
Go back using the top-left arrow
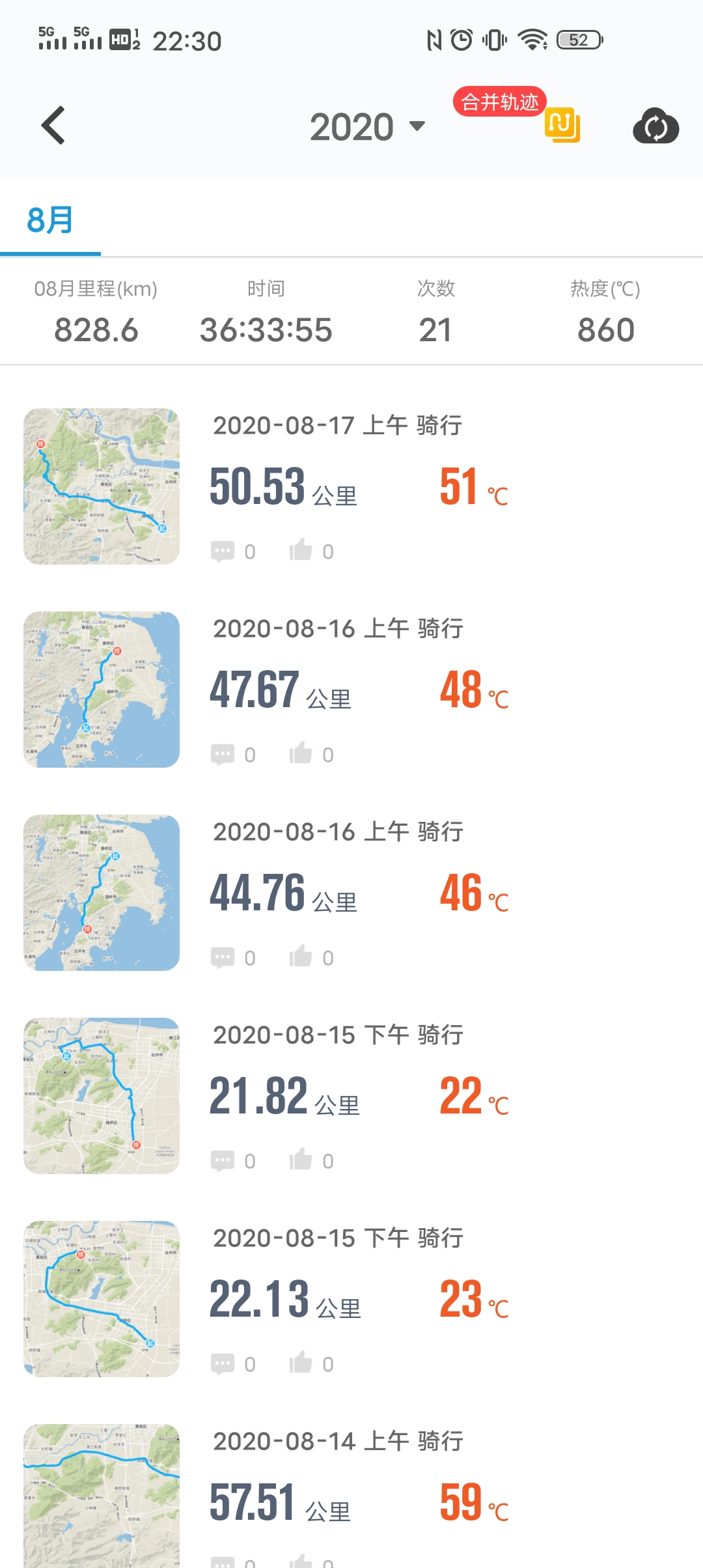tap(53, 125)
